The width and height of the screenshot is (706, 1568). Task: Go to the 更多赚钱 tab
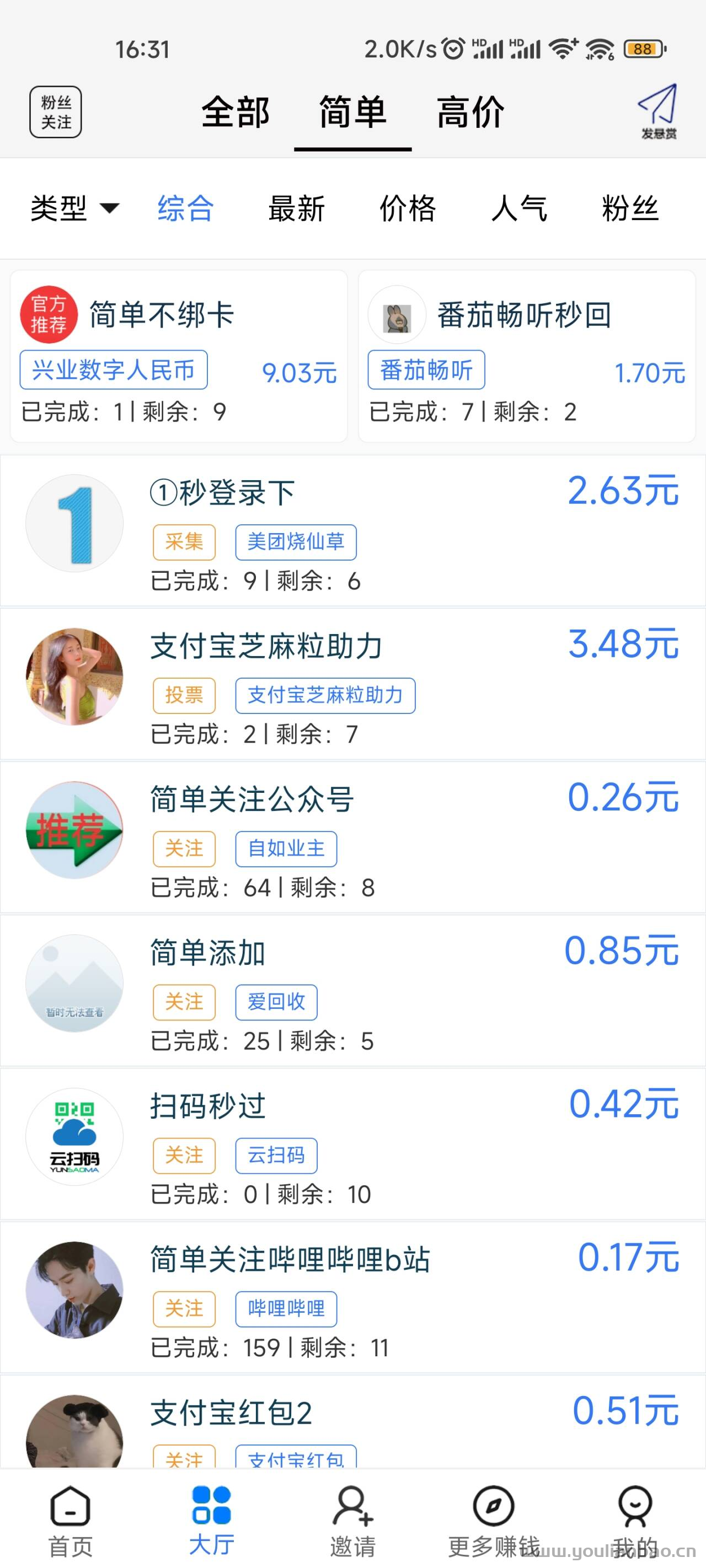494,1521
